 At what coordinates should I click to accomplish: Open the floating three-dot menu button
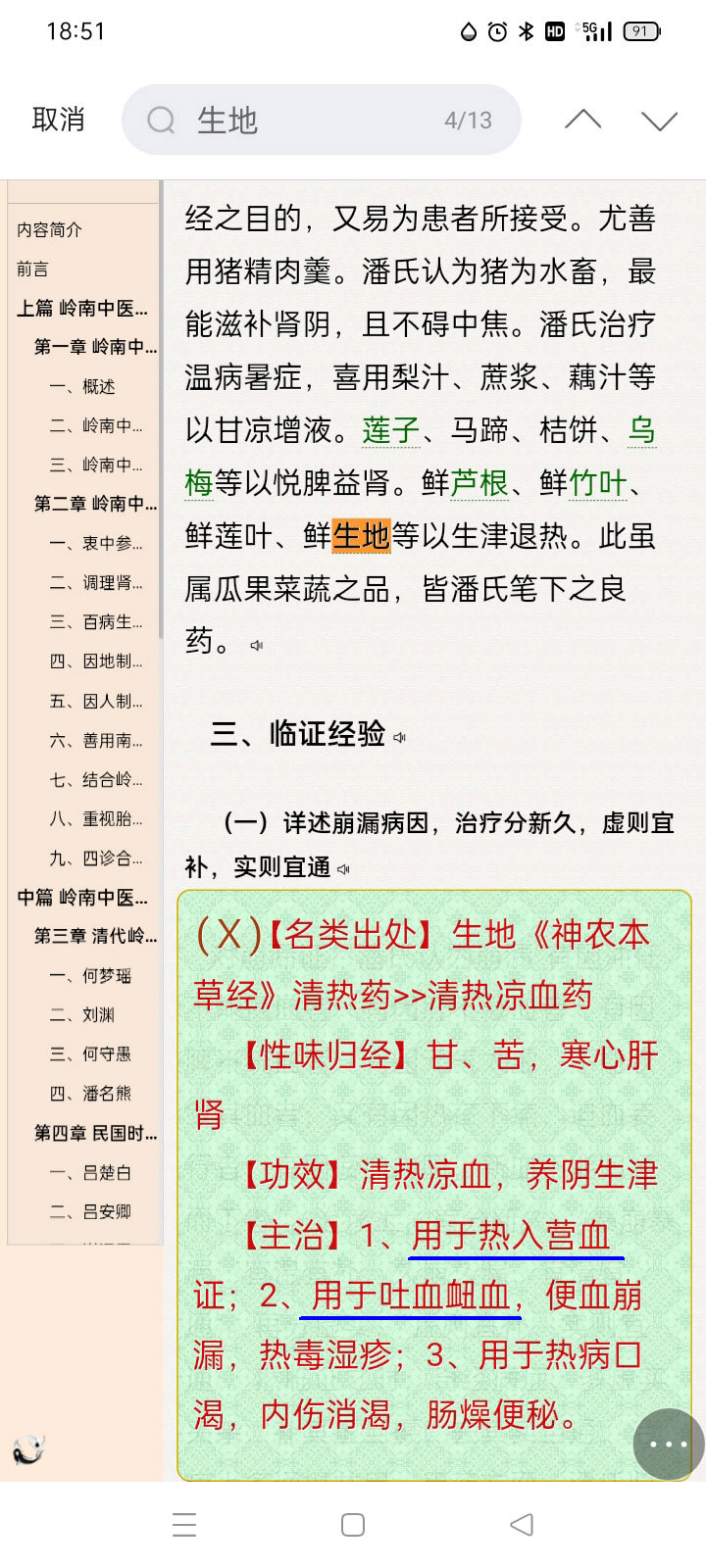[668, 1444]
